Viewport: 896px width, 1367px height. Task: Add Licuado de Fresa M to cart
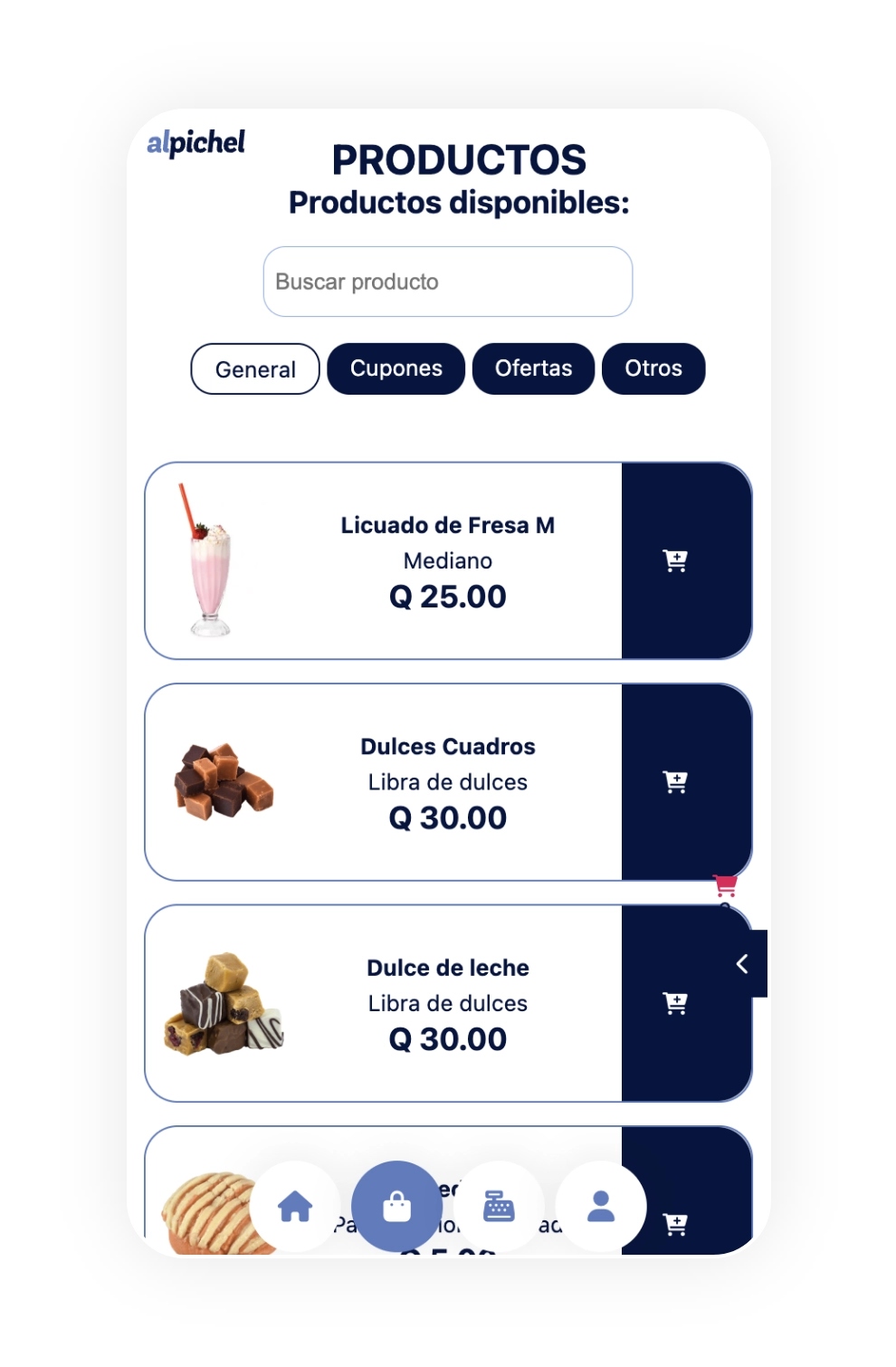(676, 561)
